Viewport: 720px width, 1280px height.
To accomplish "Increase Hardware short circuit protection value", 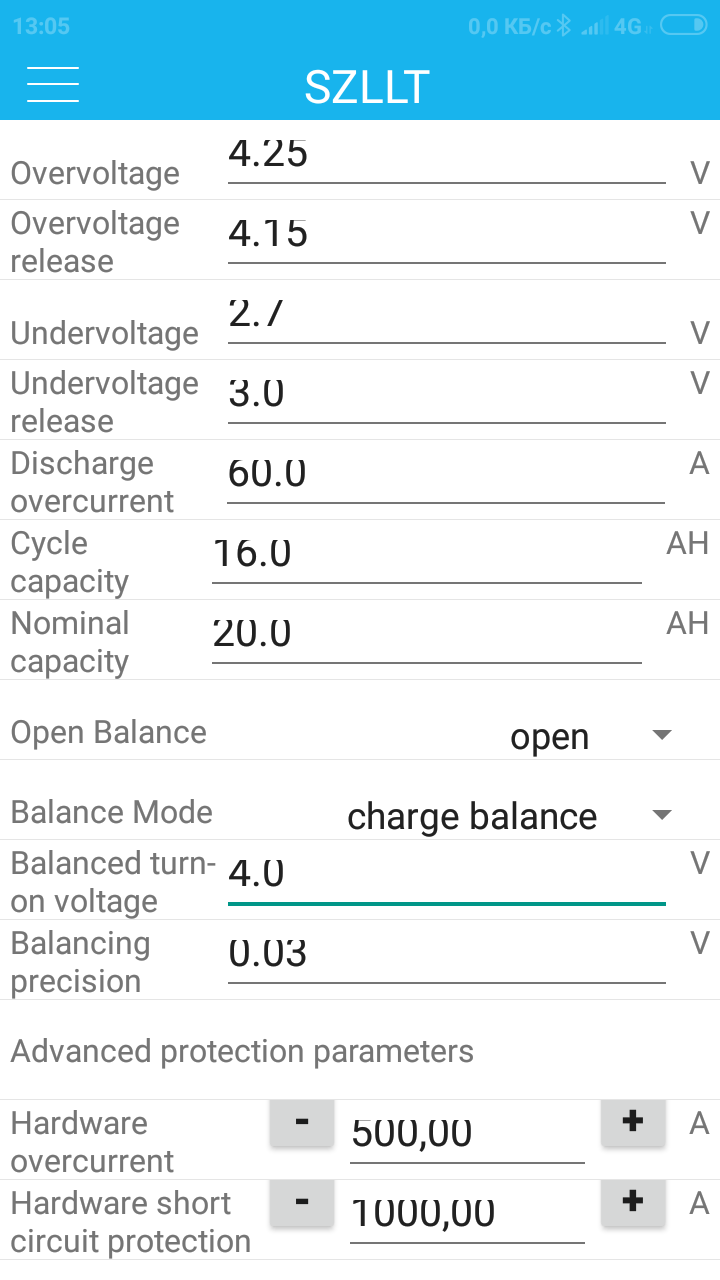I will pyautogui.click(x=633, y=1203).
